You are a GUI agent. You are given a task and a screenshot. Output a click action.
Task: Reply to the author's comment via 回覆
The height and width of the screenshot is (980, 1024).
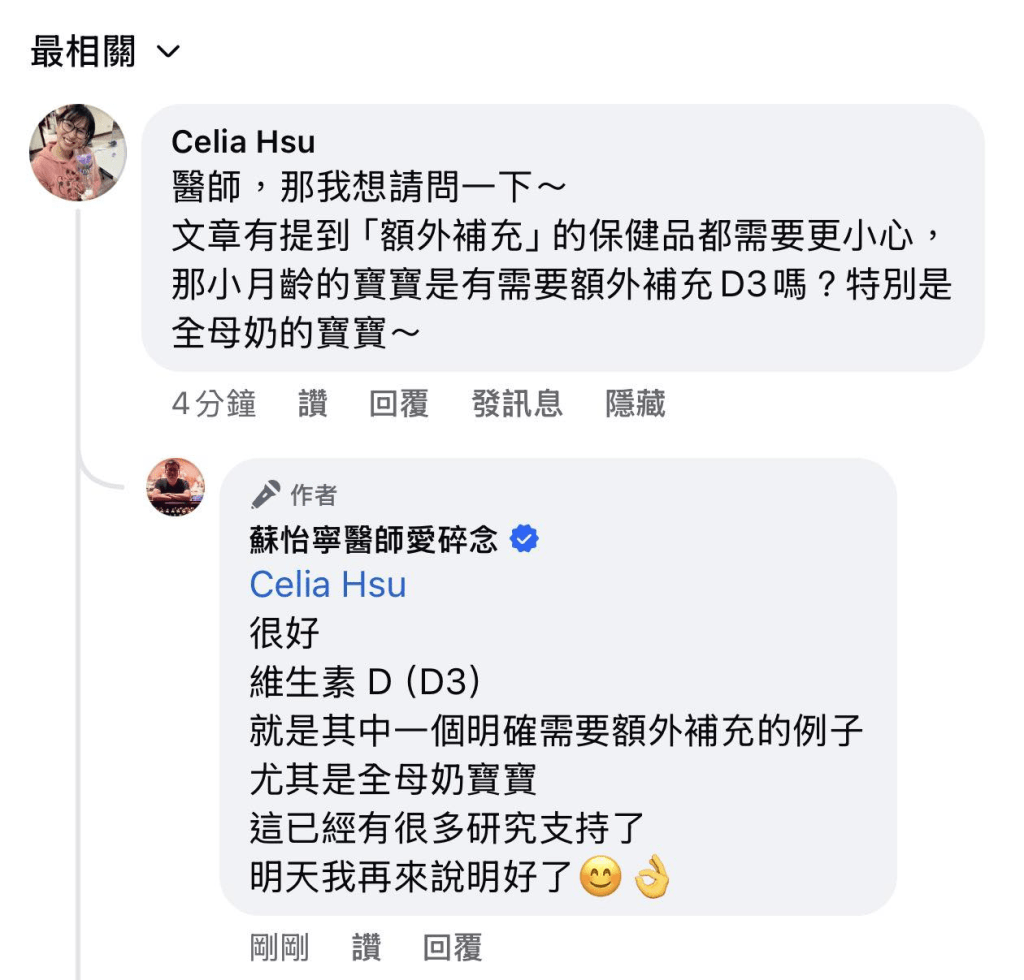coord(453,946)
